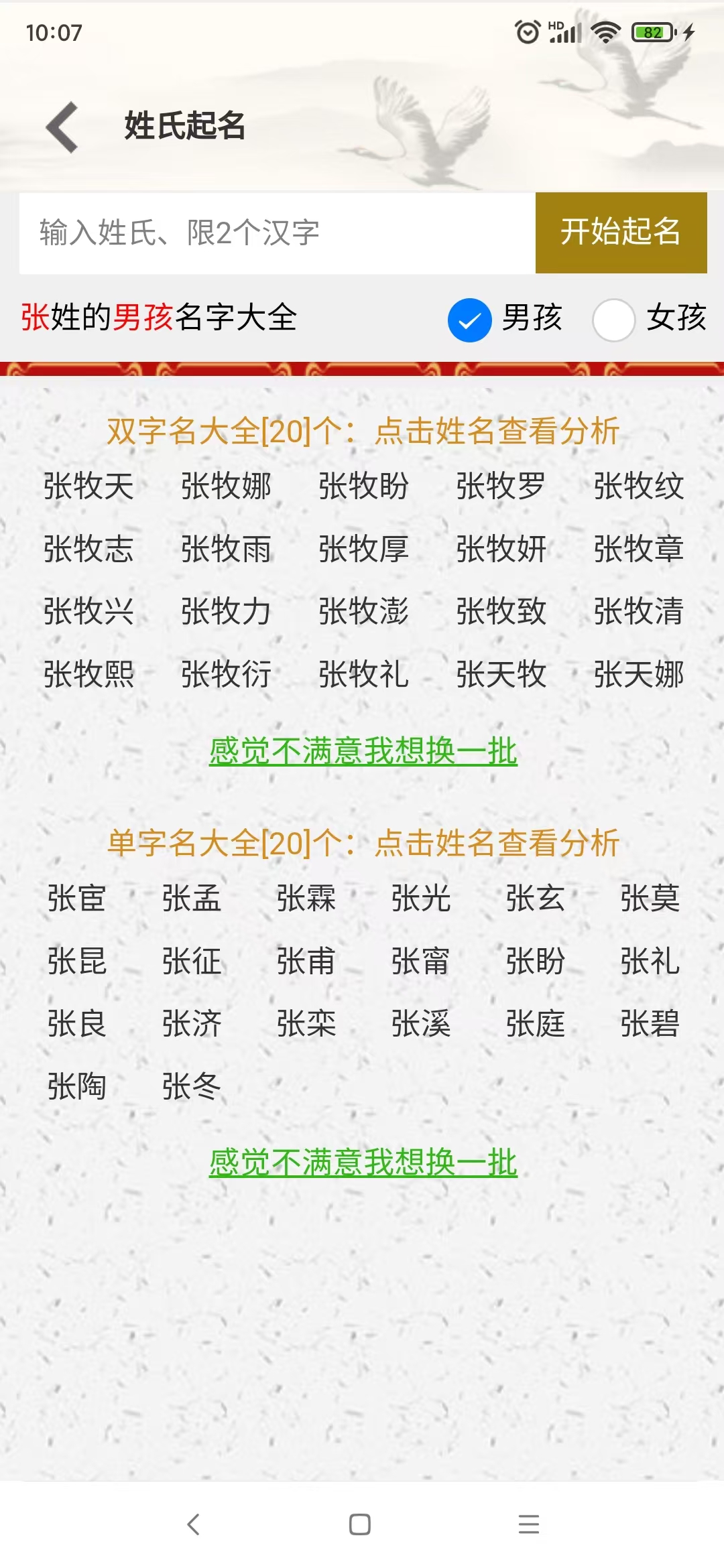Open analysis for single name 张霖

point(306,898)
